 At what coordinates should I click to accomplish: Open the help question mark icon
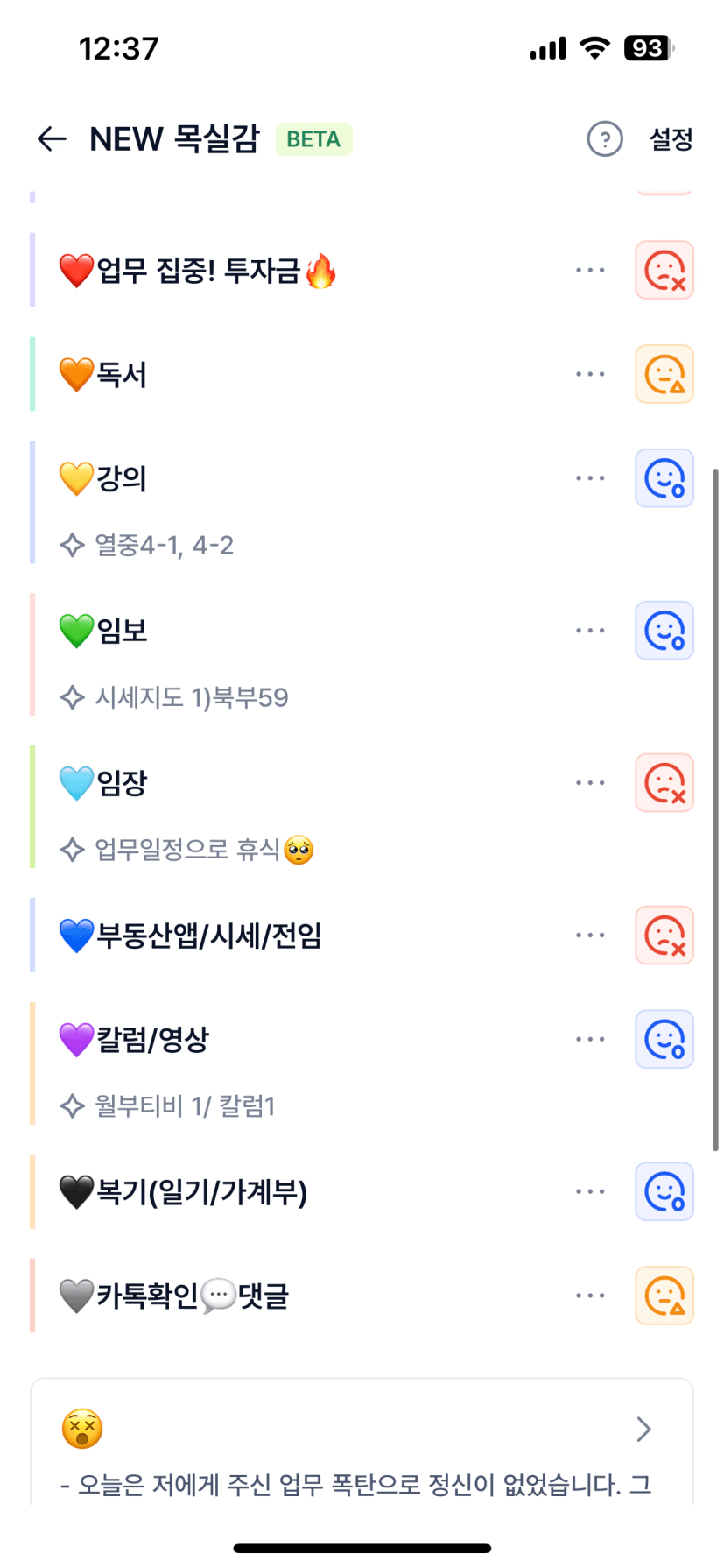click(x=604, y=138)
